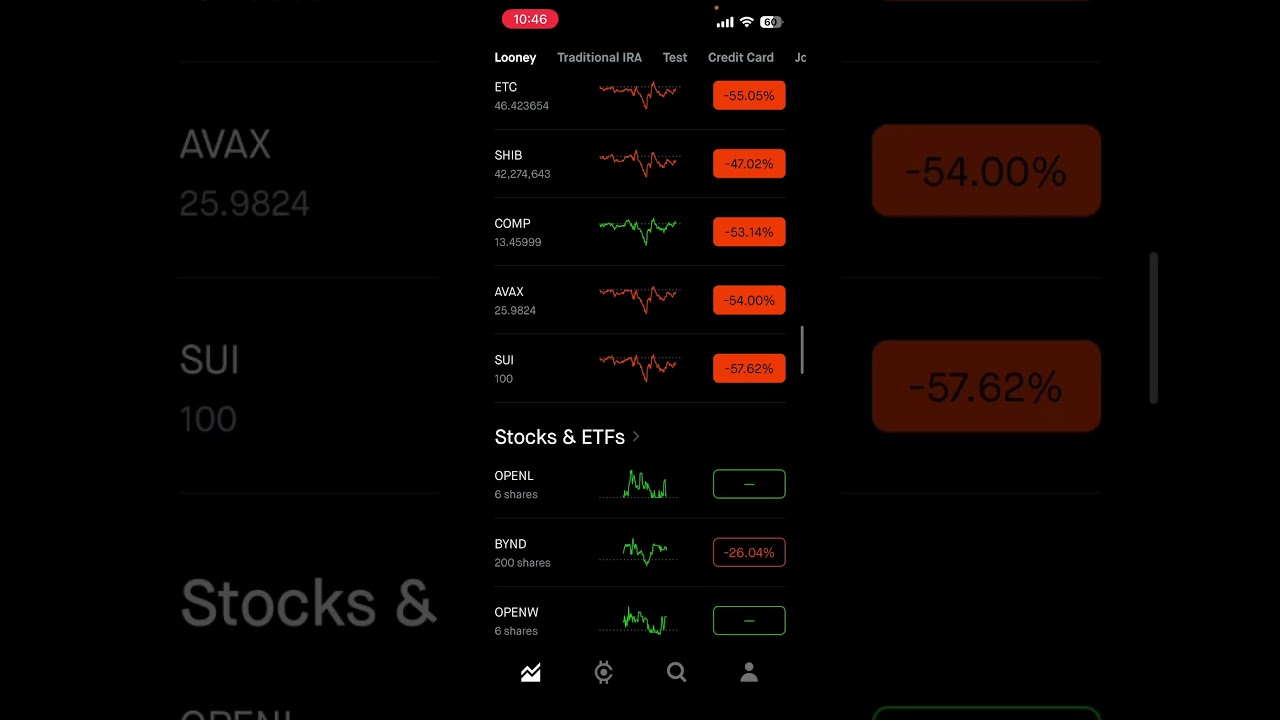Switch to the Traditional IRA account tab

(599, 57)
